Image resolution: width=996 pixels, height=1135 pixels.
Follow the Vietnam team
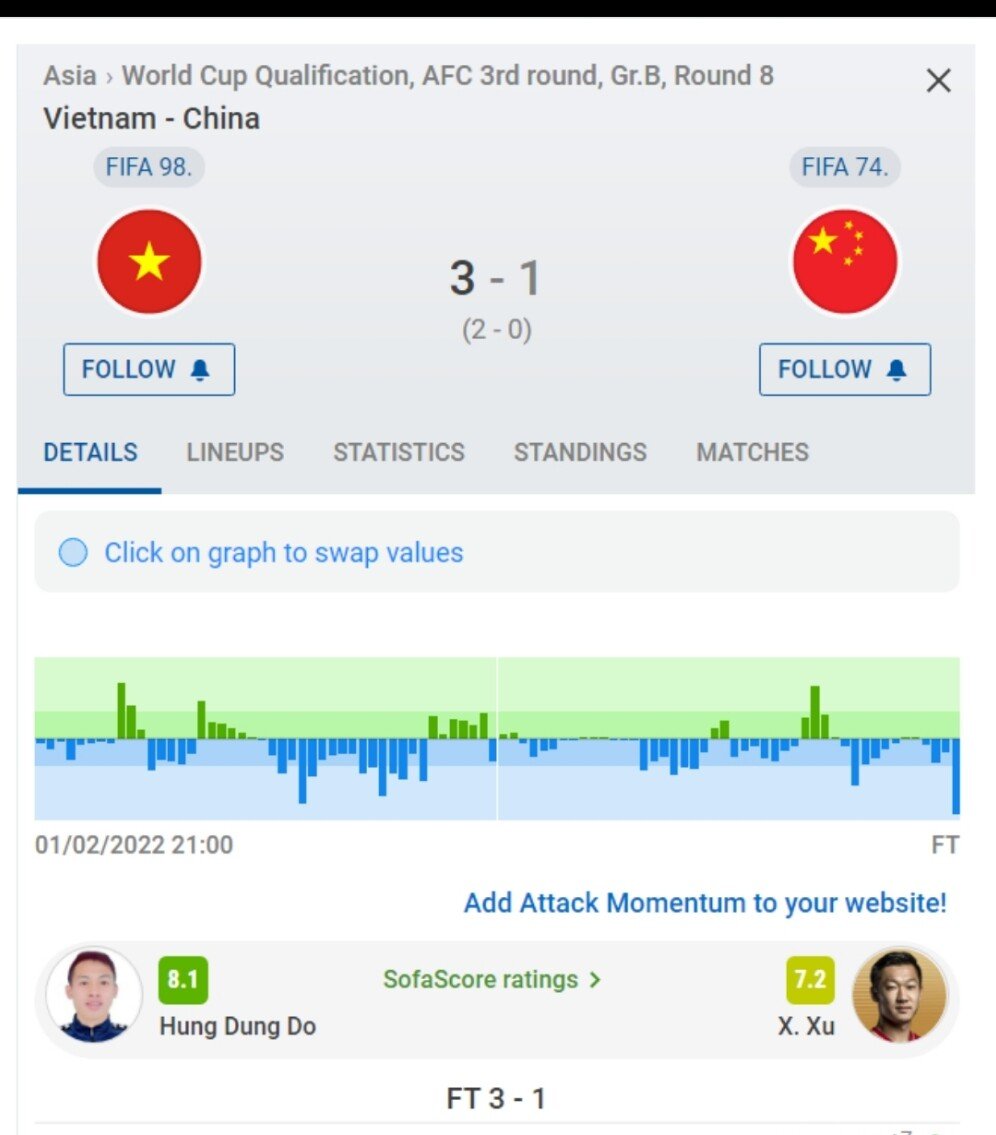tap(149, 370)
